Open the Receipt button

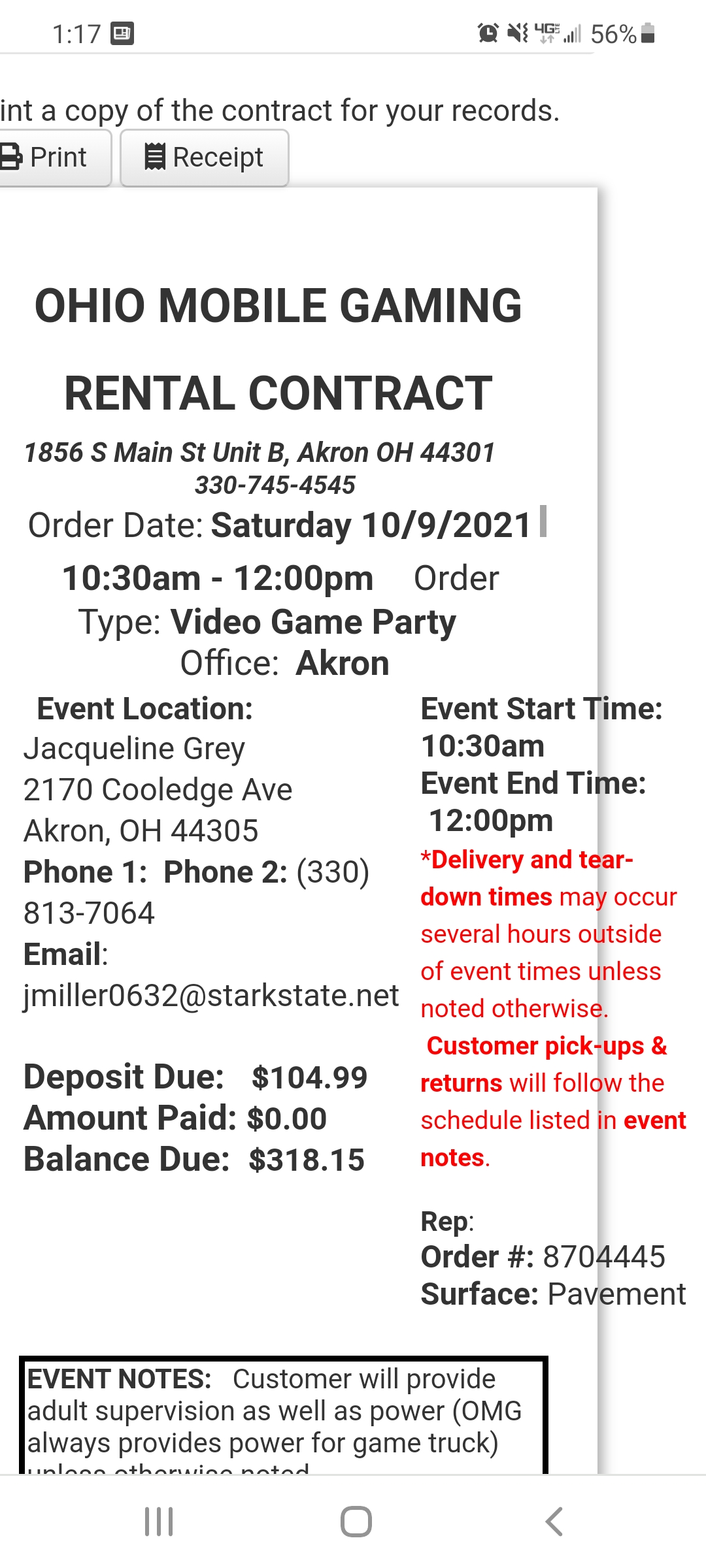click(205, 157)
